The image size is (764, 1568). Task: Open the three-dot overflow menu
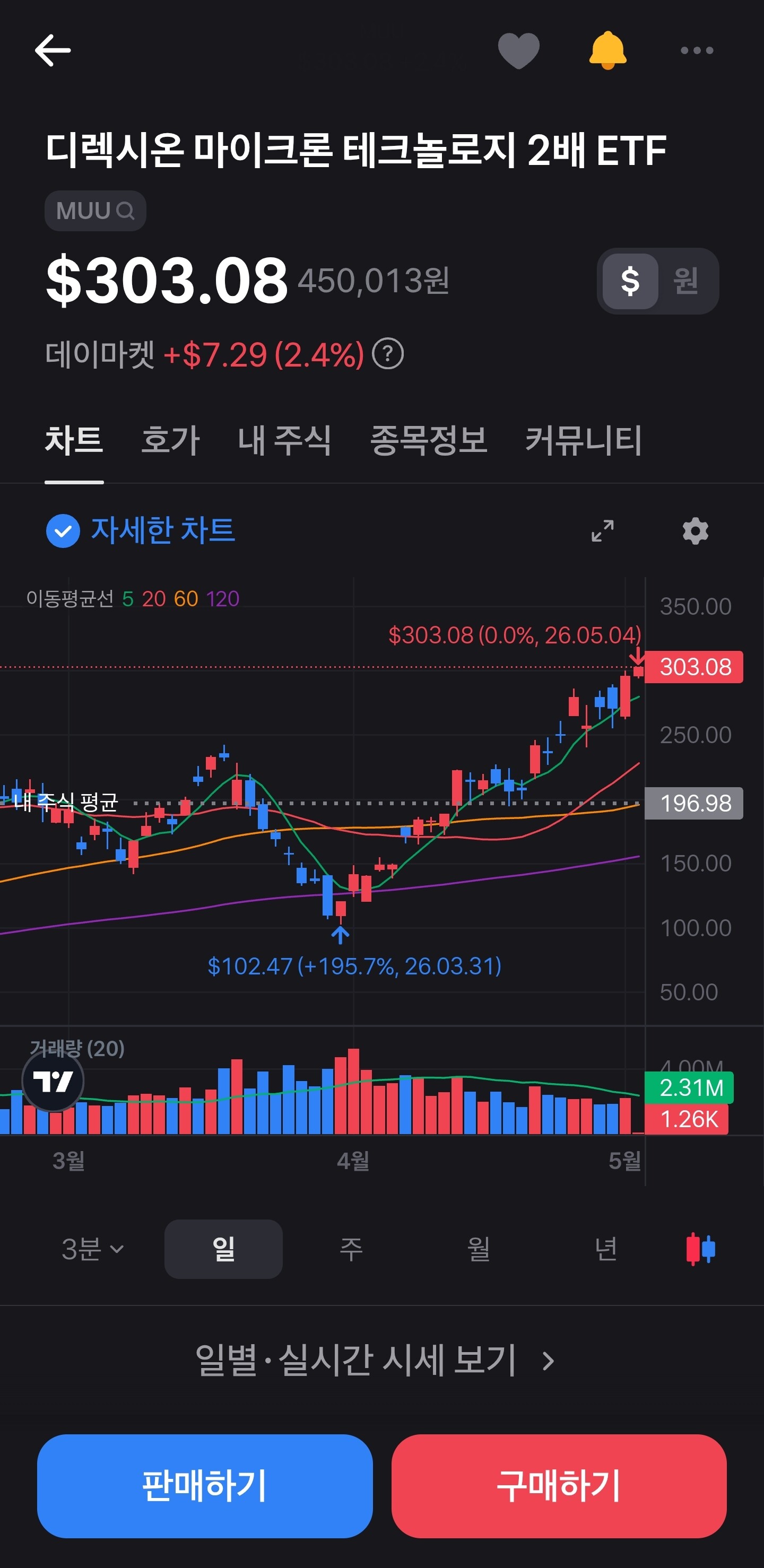tap(697, 50)
